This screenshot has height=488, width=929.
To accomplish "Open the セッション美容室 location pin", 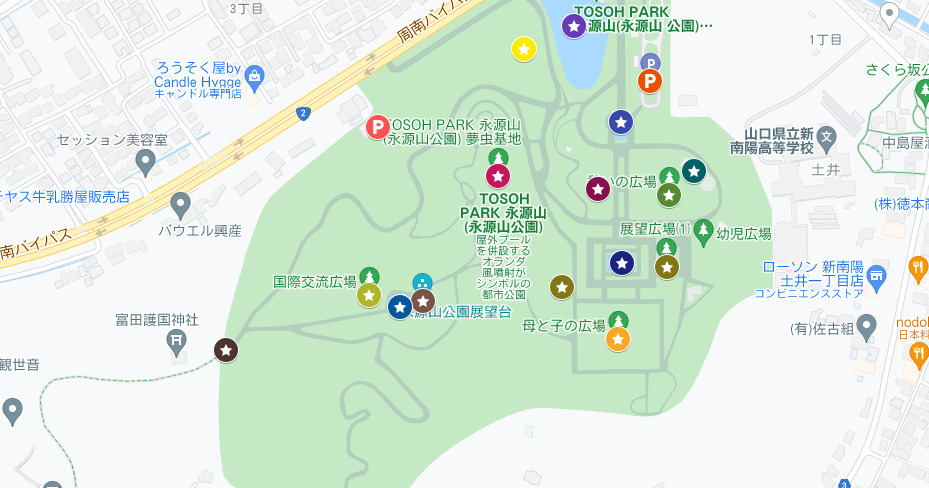I will [145, 160].
